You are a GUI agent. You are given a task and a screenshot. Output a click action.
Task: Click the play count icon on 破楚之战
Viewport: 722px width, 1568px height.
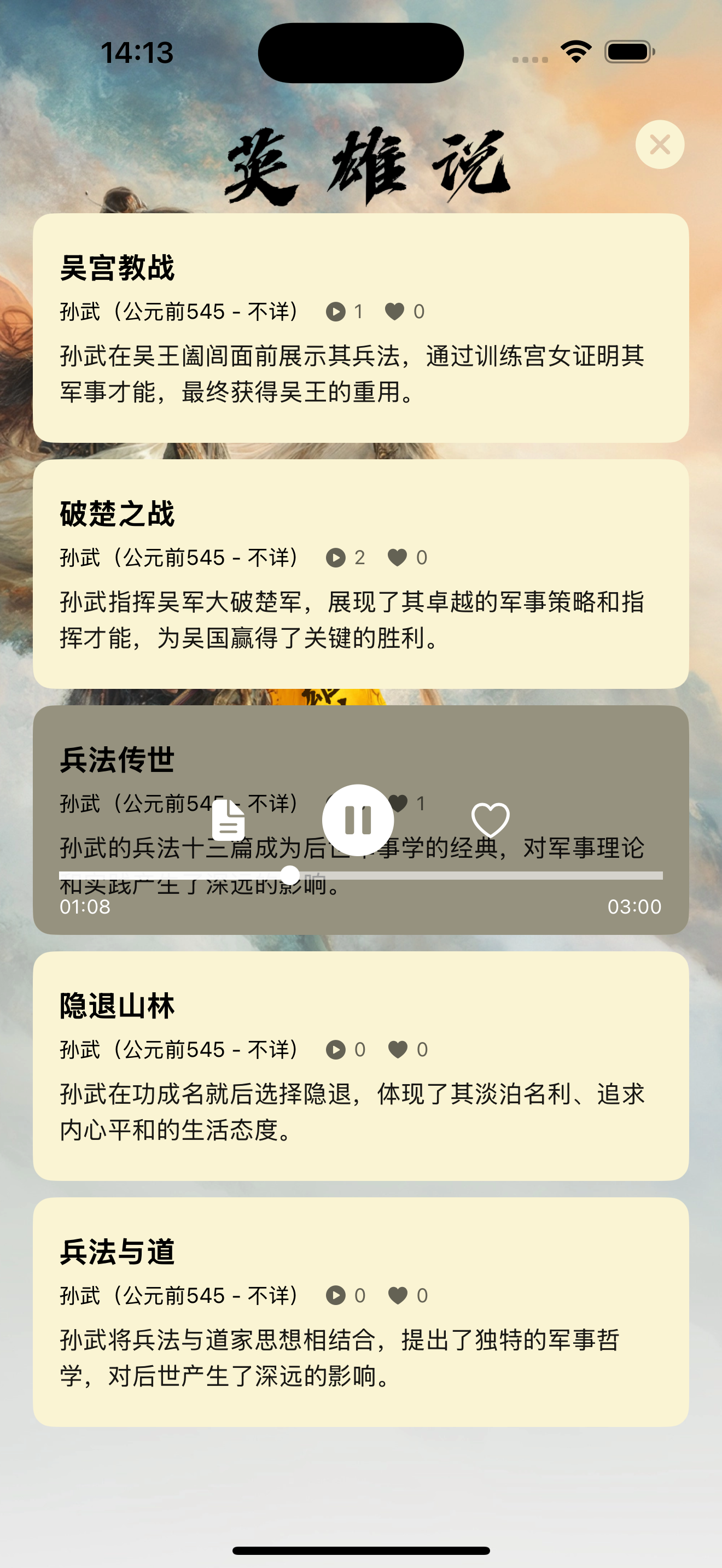(335, 558)
